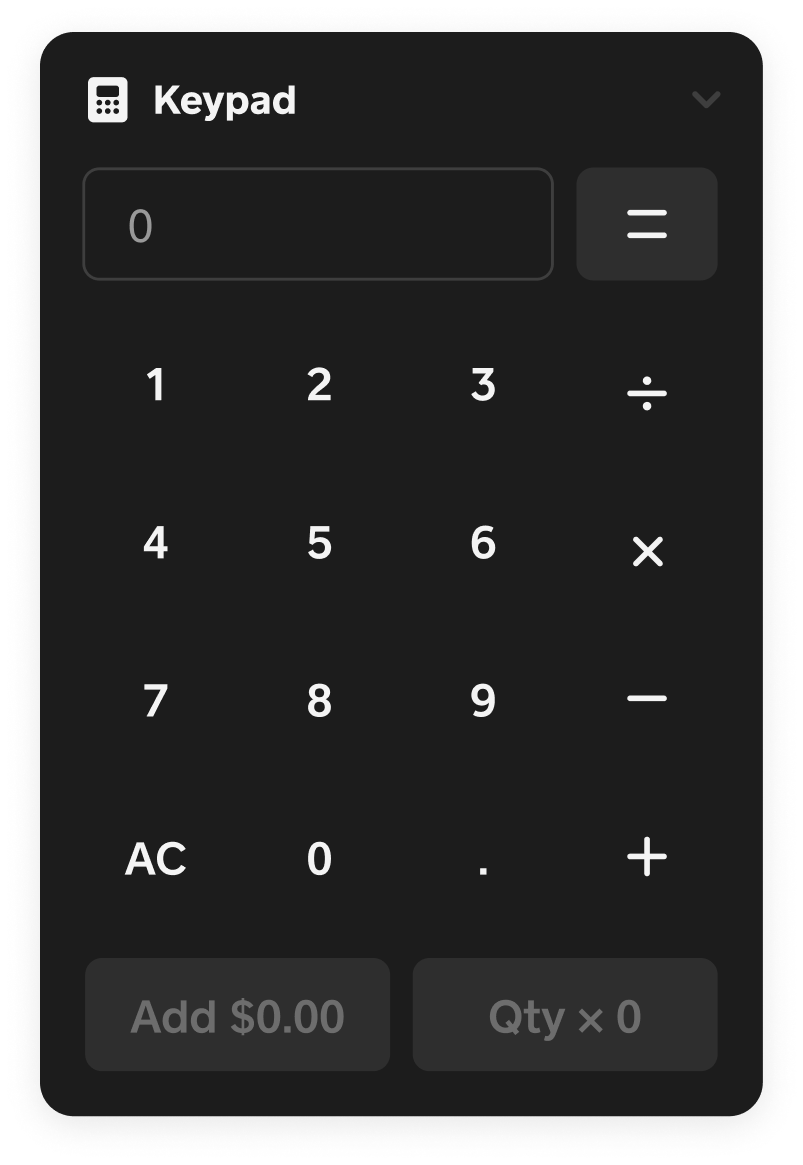This screenshot has height=1165, width=803.
Task: Enter digit 1 on keypad
Action: click(x=155, y=385)
